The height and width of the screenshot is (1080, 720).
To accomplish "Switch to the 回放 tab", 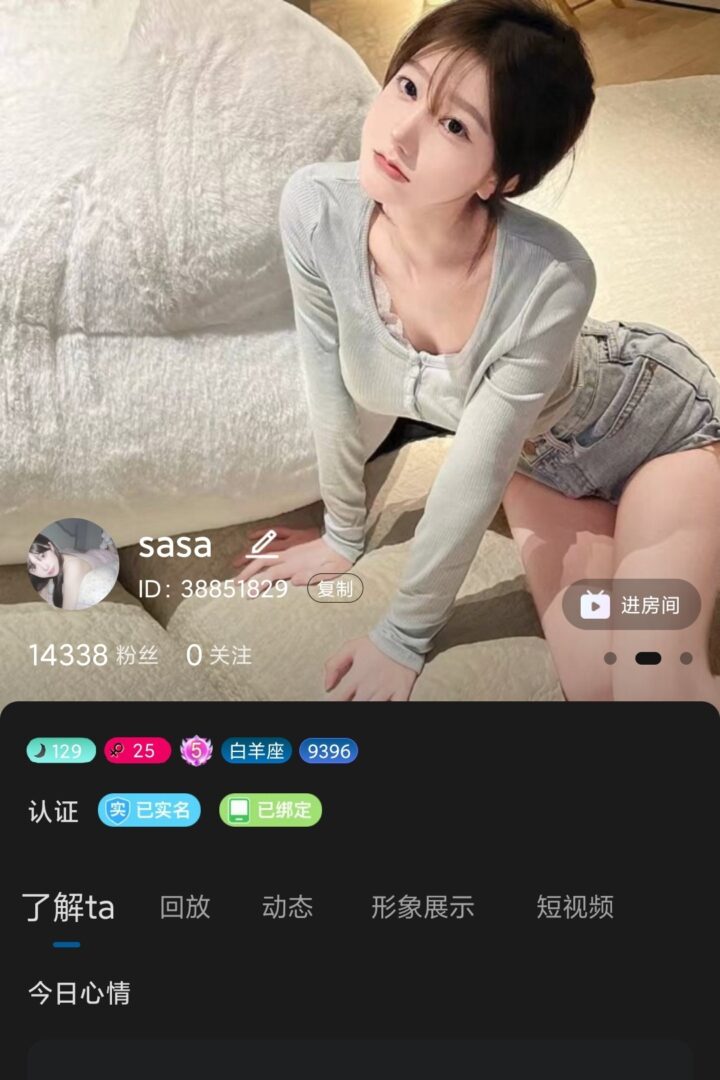I will pyautogui.click(x=185, y=907).
